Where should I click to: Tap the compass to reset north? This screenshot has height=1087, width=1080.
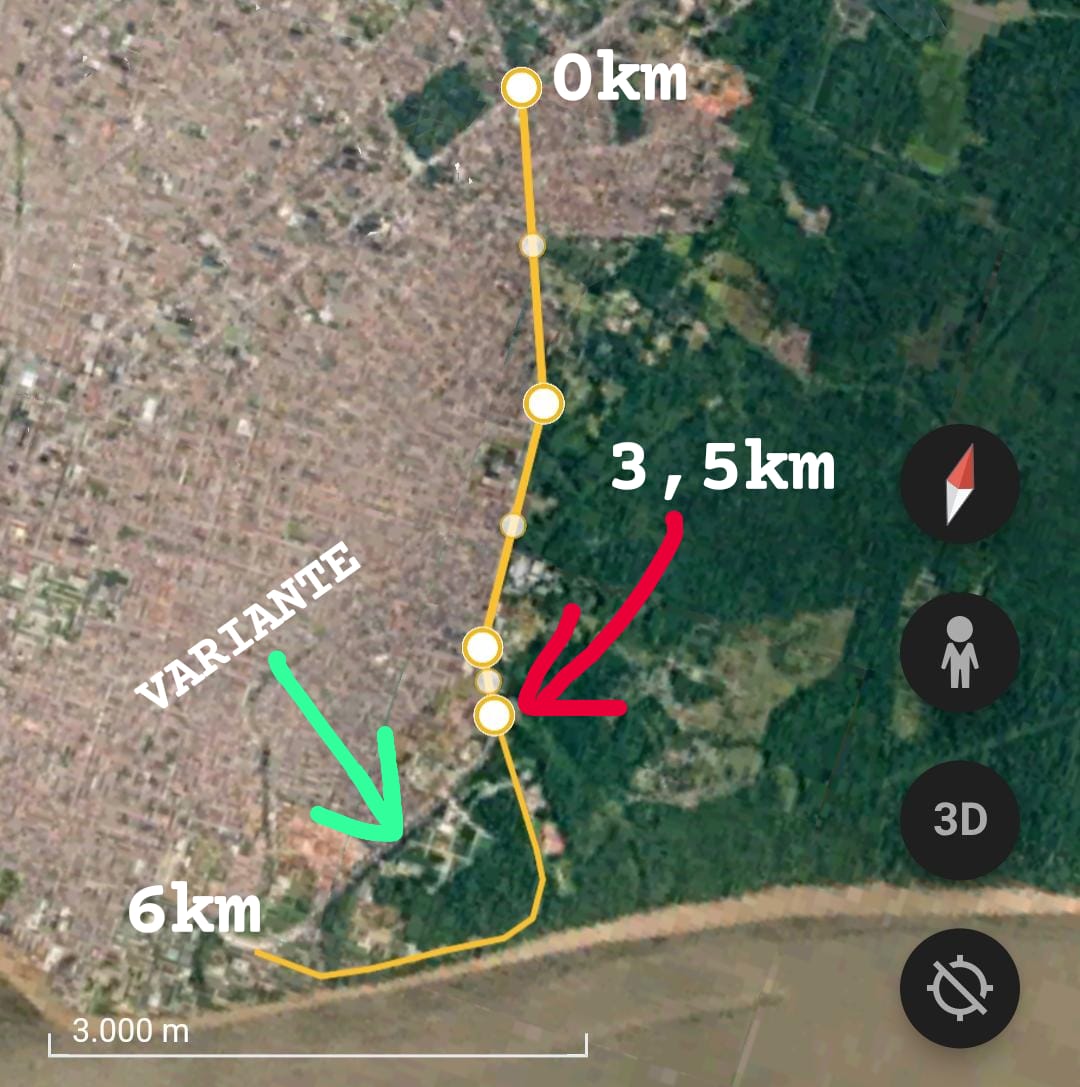[x=960, y=484]
